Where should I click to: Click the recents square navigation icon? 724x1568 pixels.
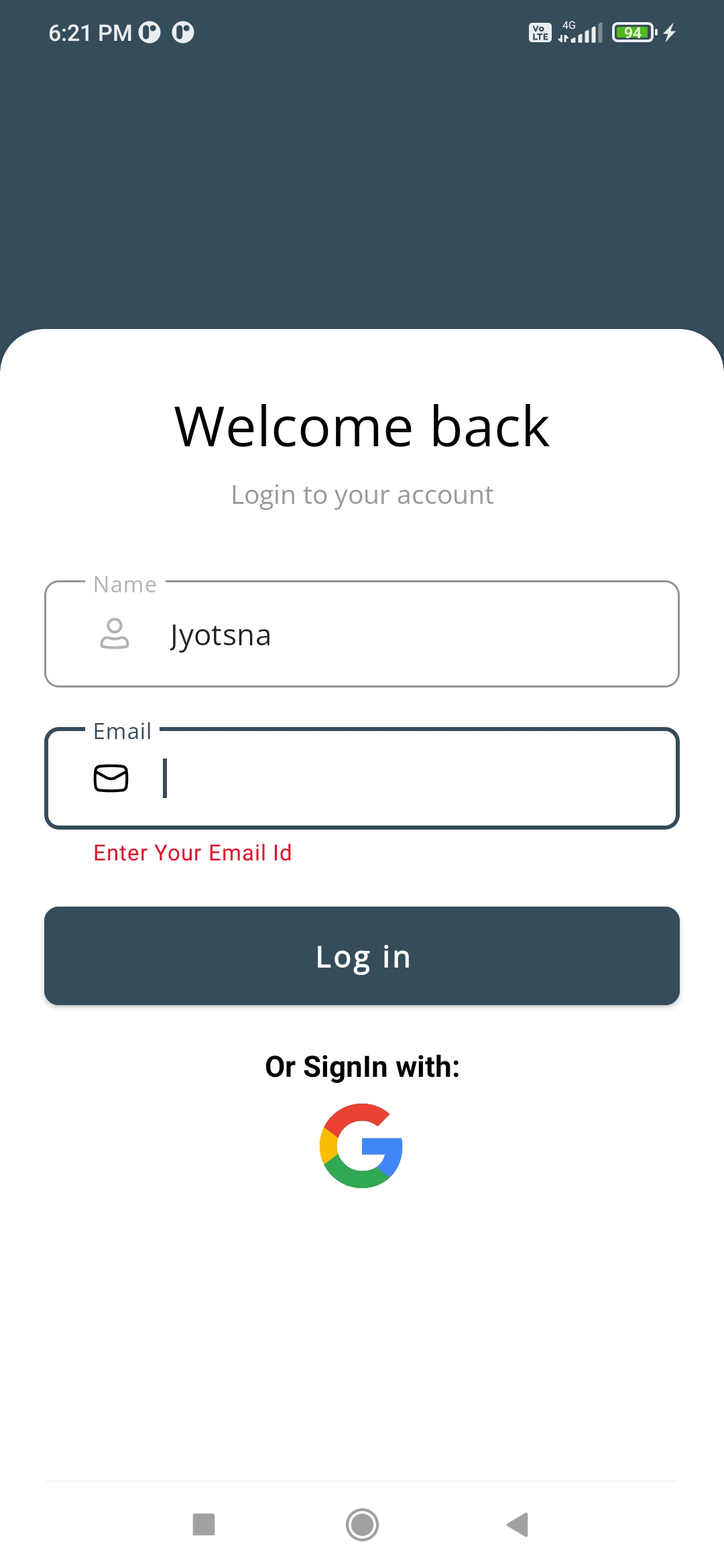204,1526
